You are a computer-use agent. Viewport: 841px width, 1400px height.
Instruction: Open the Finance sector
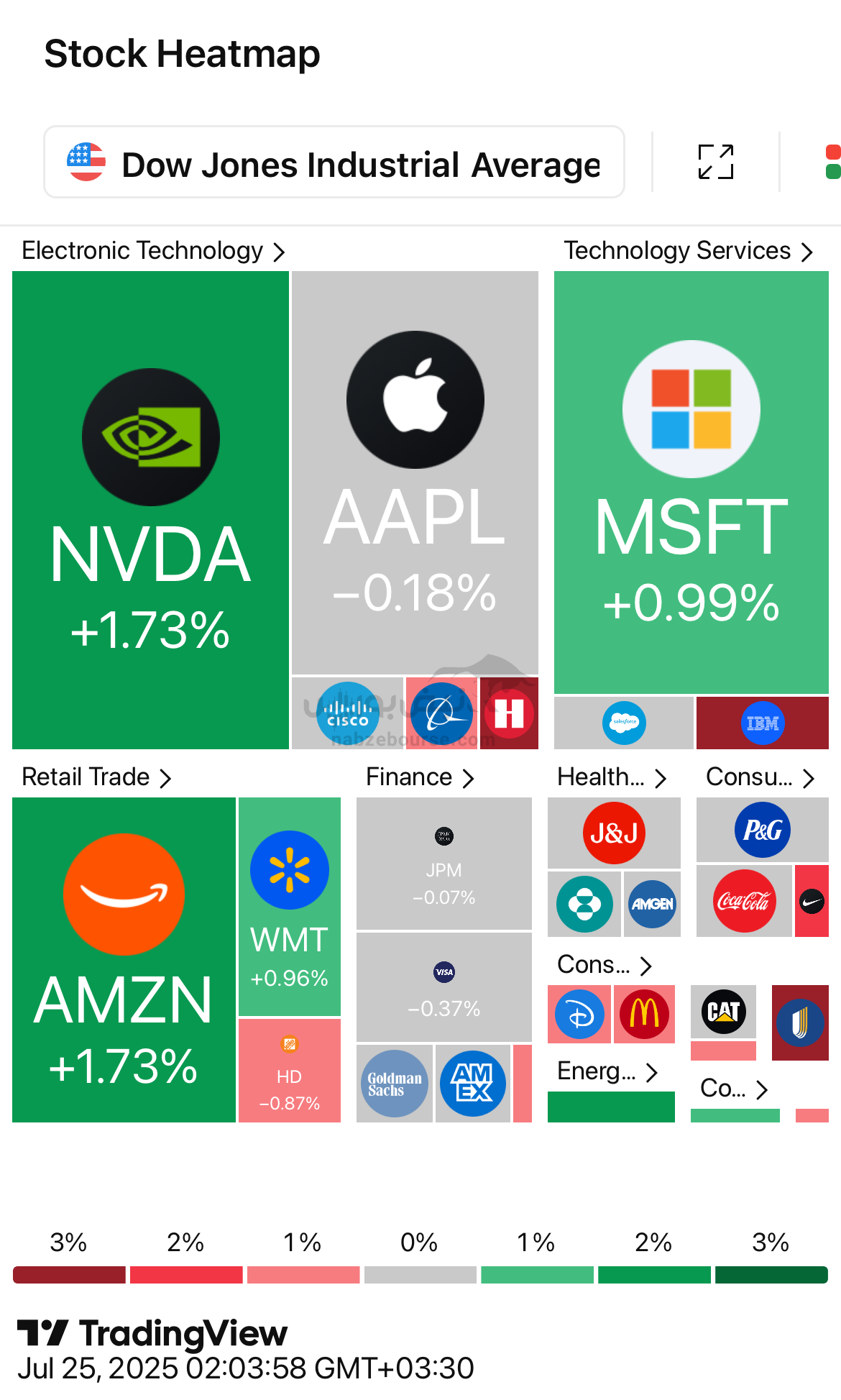pyautogui.click(x=420, y=777)
